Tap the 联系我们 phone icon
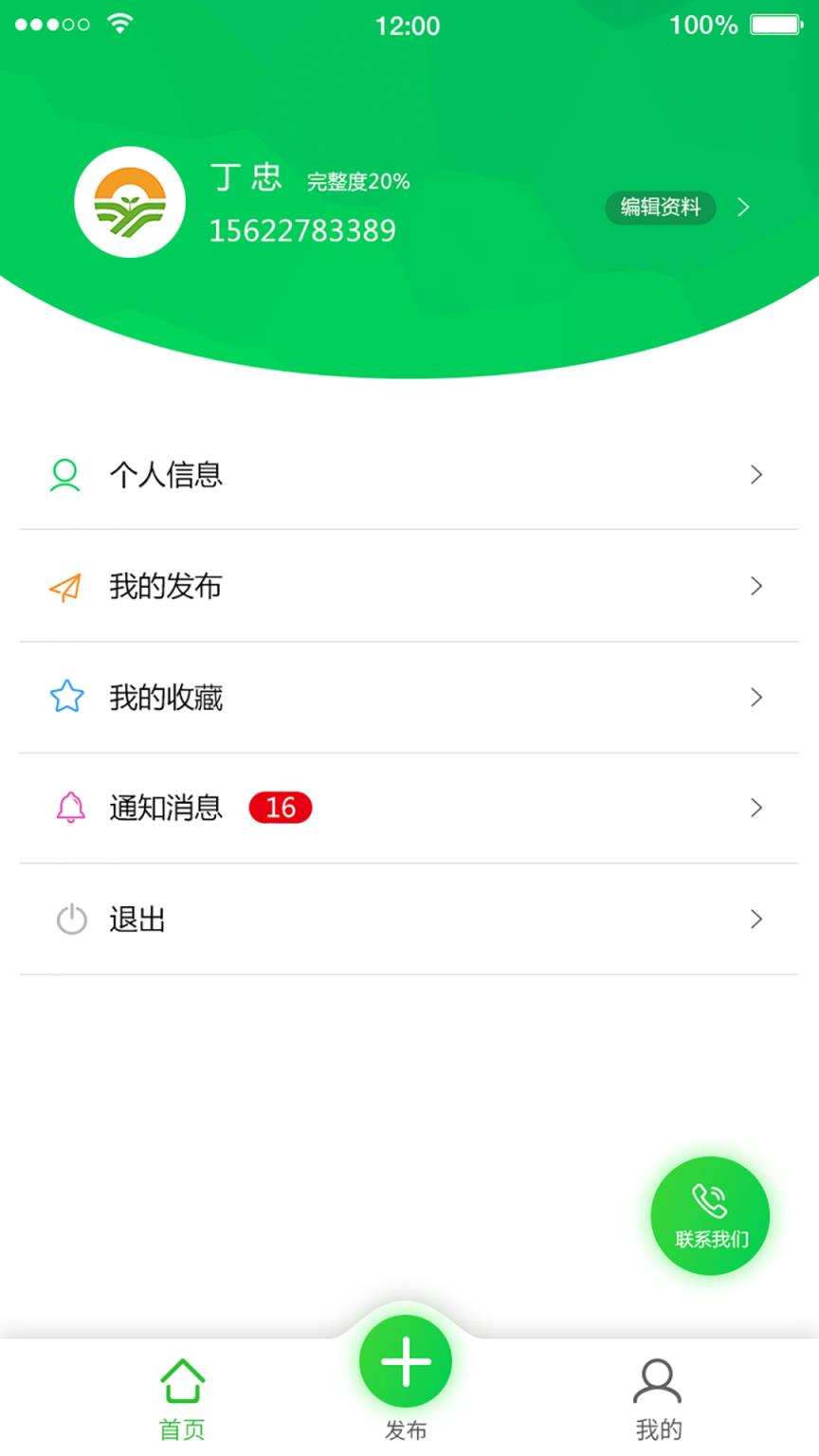The height and width of the screenshot is (1456, 819). (710, 1199)
